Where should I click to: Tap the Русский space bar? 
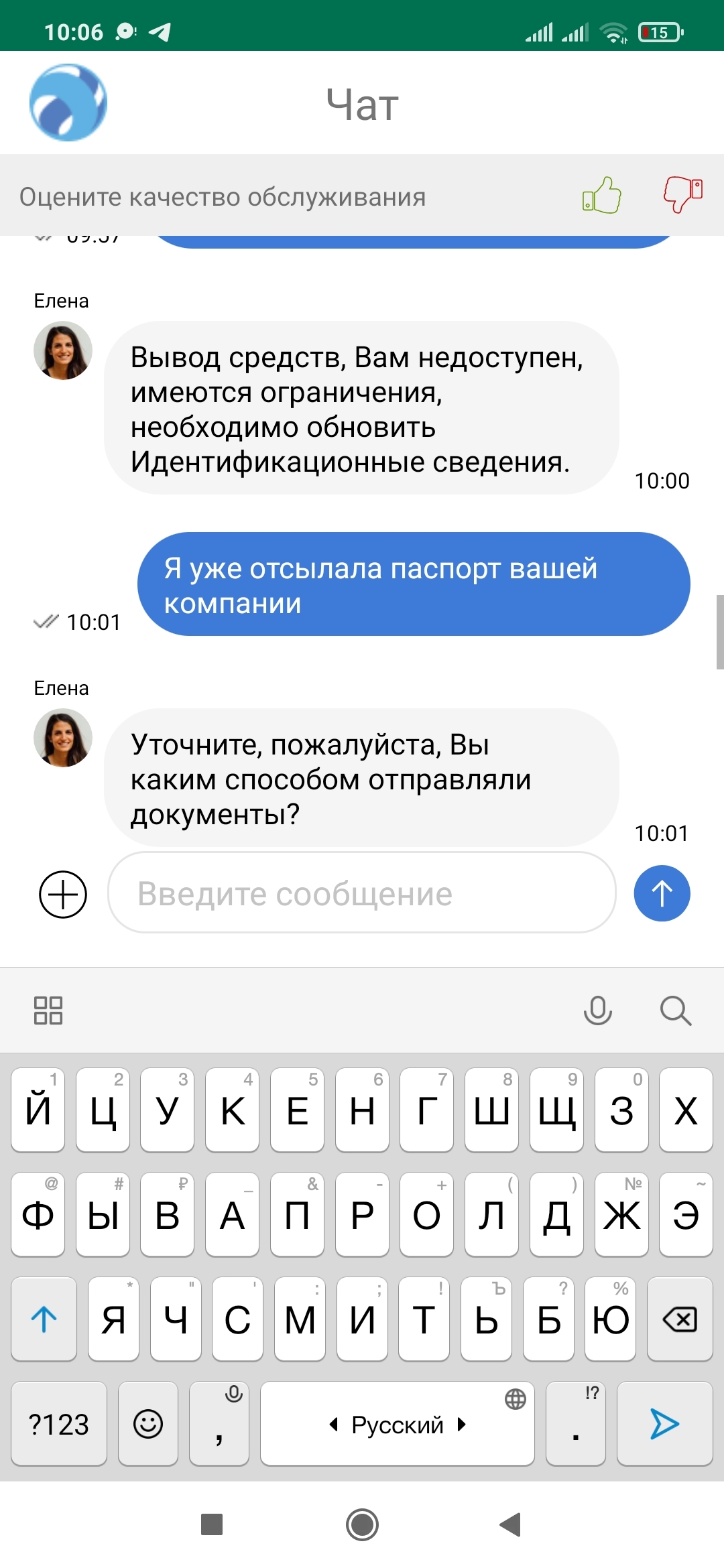tap(397, 1424)
